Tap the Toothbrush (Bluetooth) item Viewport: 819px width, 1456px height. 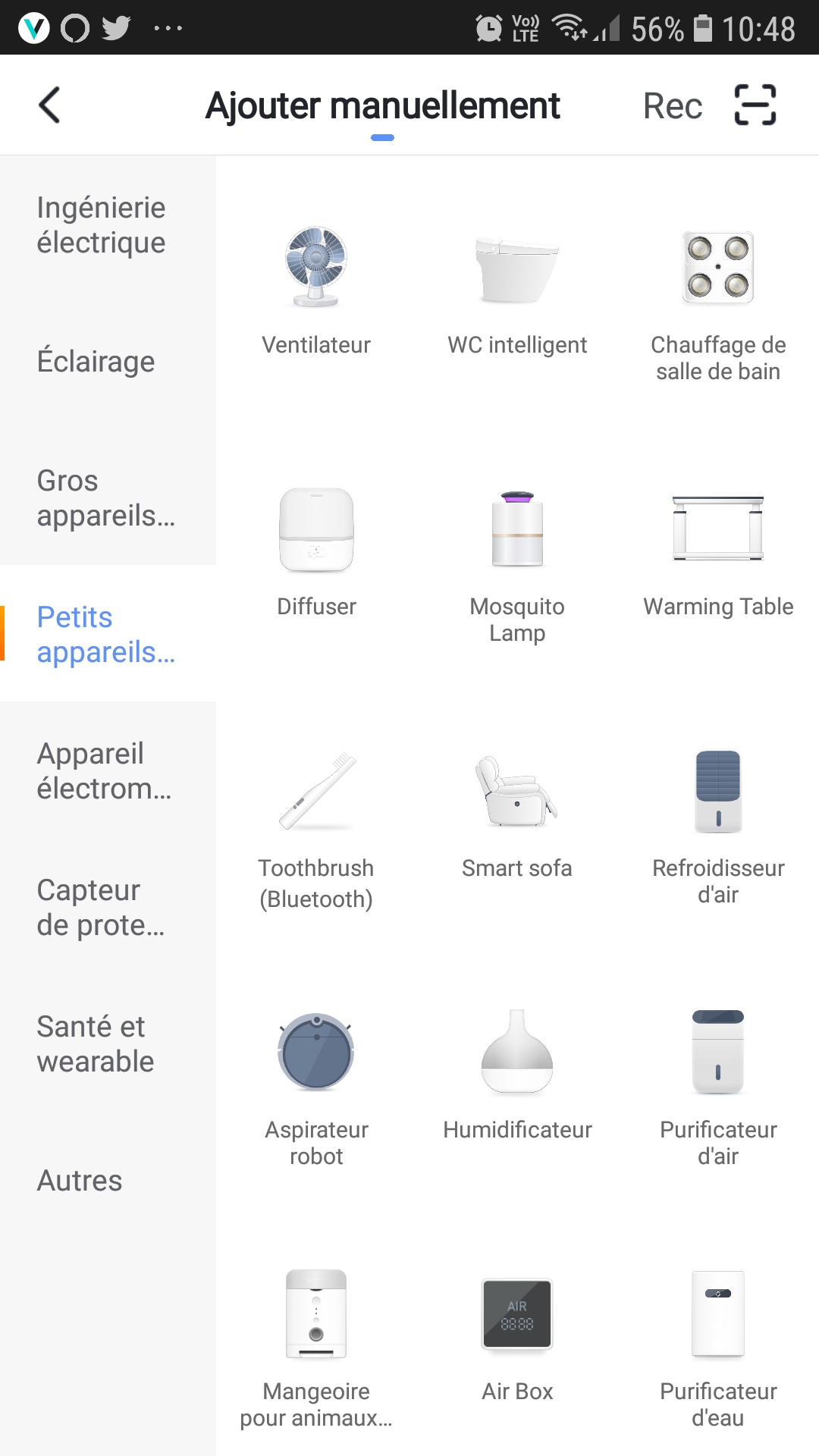(x=316, y=828)
